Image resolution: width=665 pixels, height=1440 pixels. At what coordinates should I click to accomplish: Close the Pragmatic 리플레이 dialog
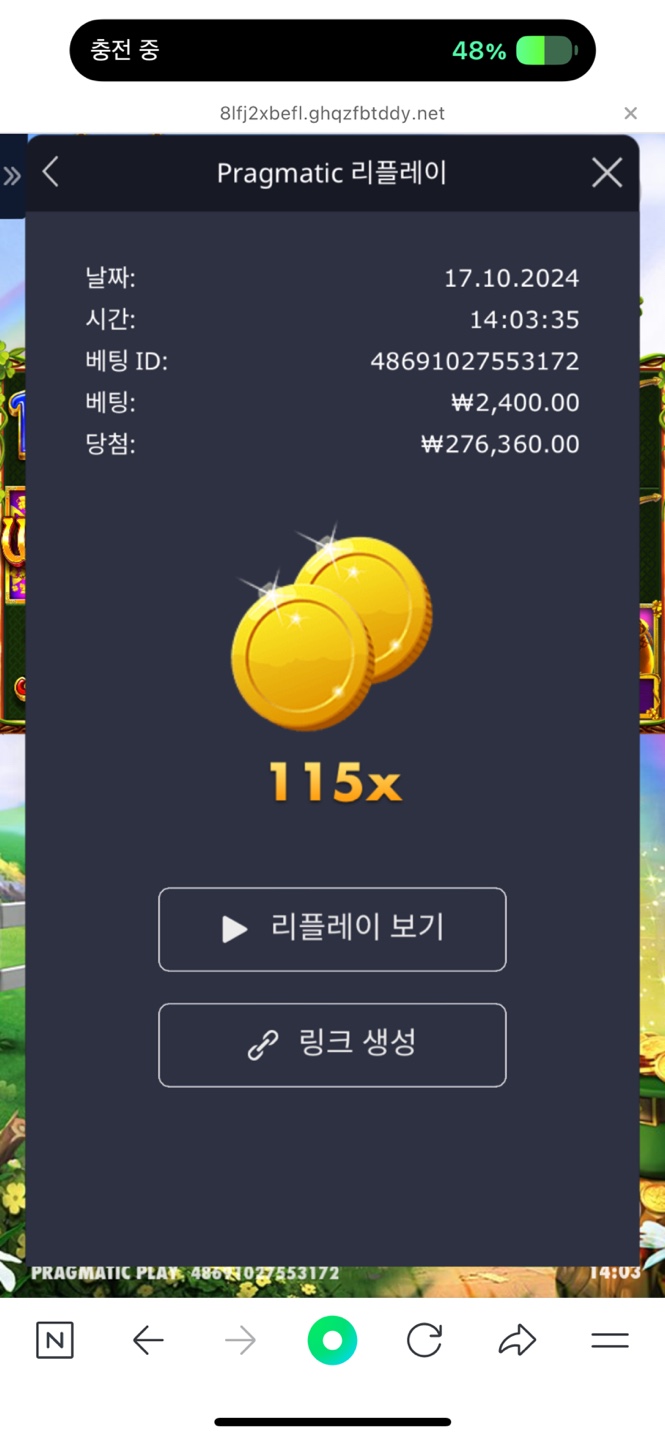click(606, 173)
